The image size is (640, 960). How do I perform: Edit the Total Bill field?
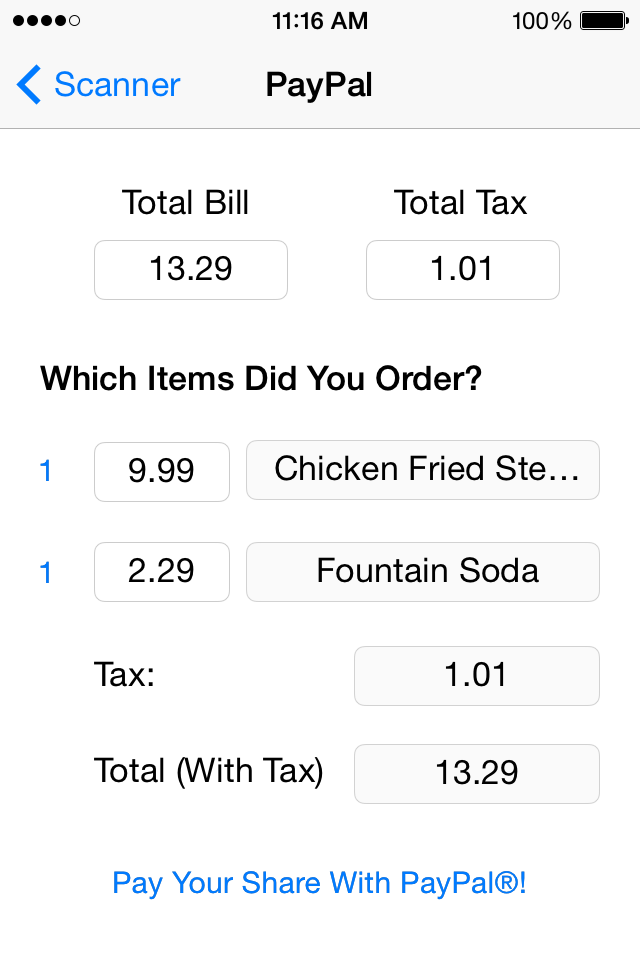click(191, 270)
